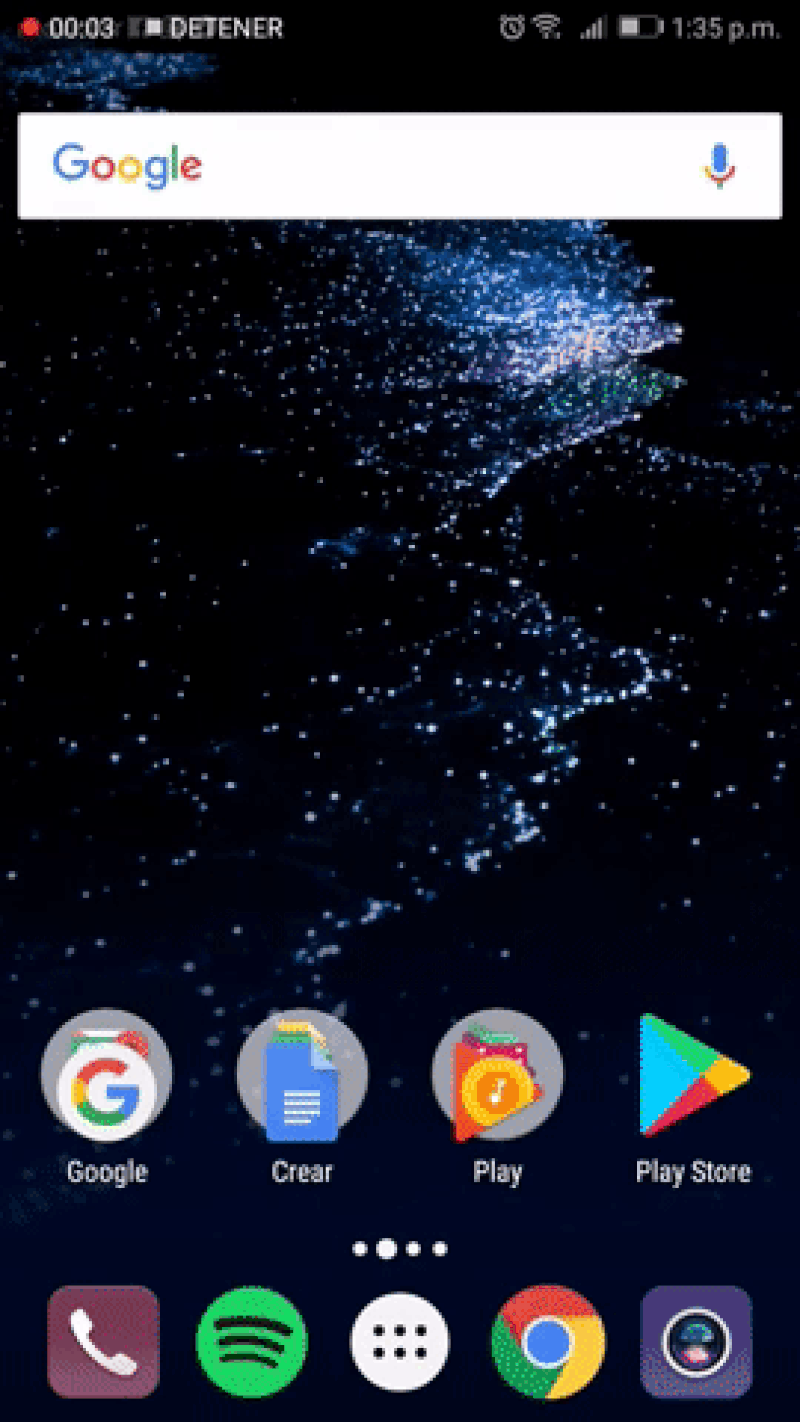Open the app drawer
The image size is (800, 1422).
coord(400,1341)
